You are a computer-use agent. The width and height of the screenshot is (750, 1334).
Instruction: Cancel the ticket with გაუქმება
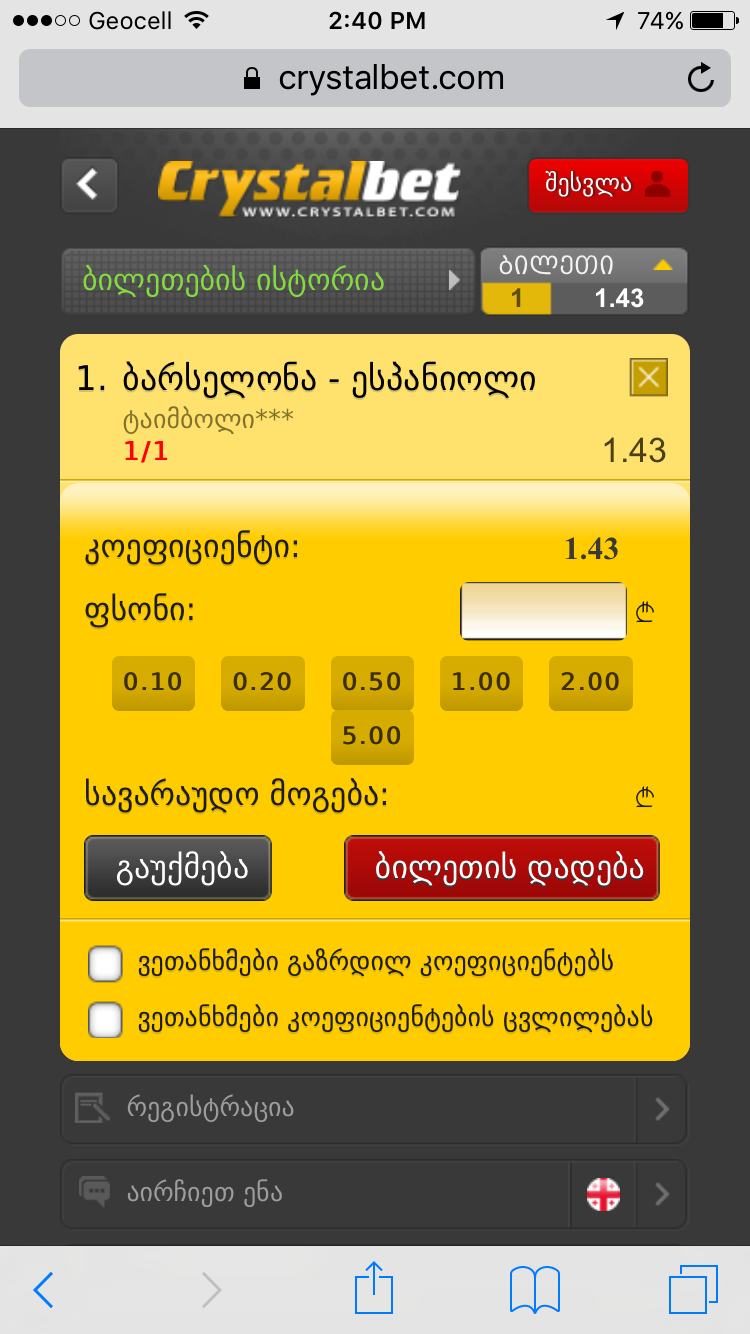coord(178,868)
